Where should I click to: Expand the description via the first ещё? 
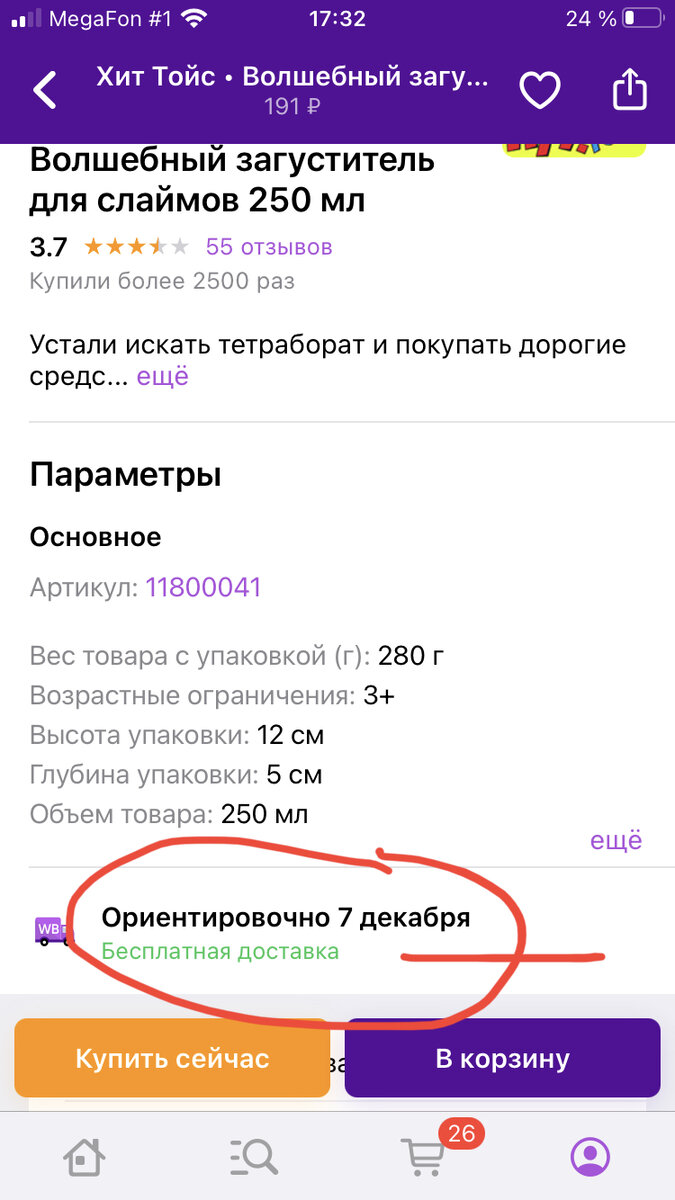pyautogui.click(x=162, y=376)
